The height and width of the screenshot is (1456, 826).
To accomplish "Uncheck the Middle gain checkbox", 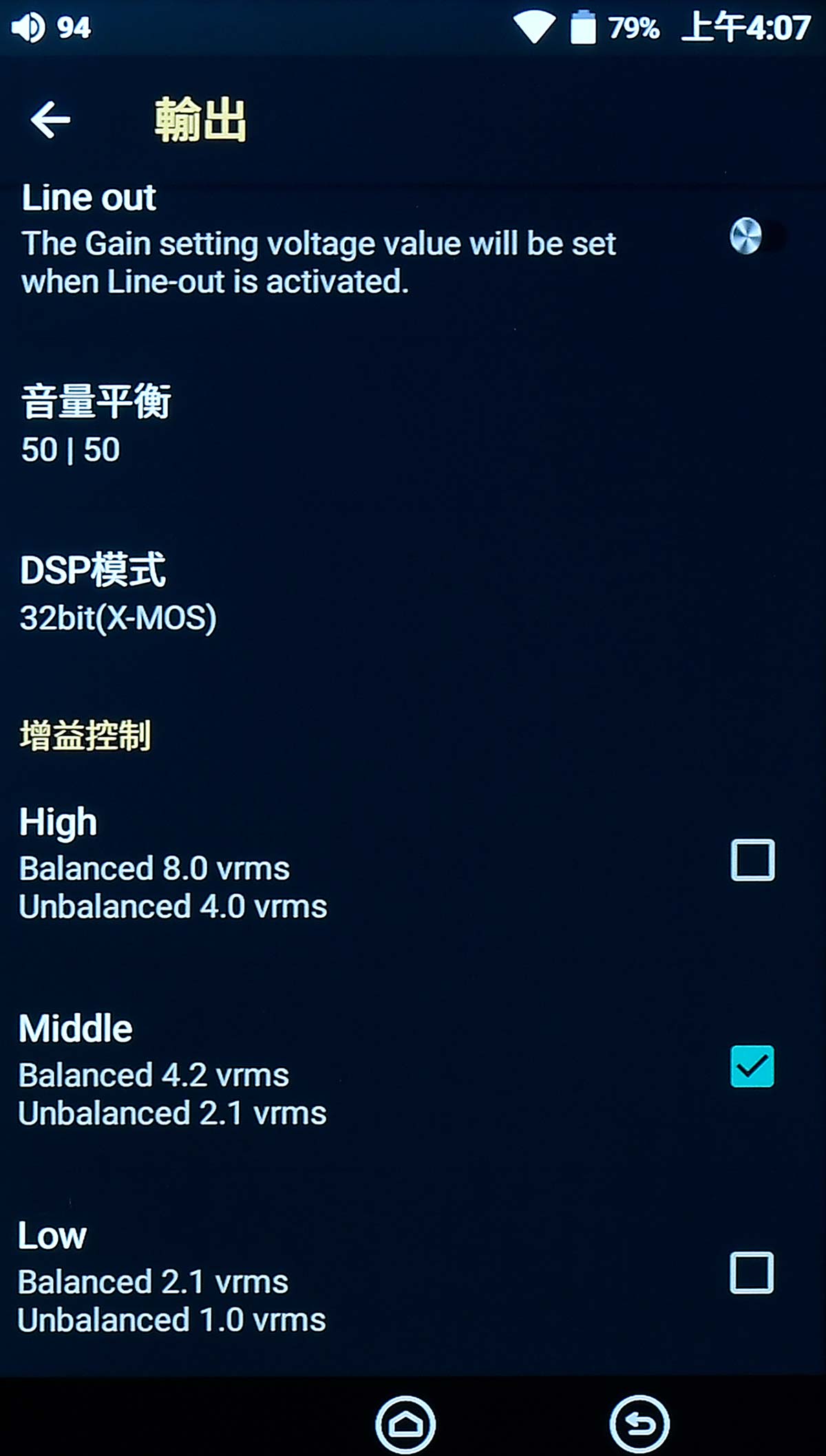I will pos(752,1066).
